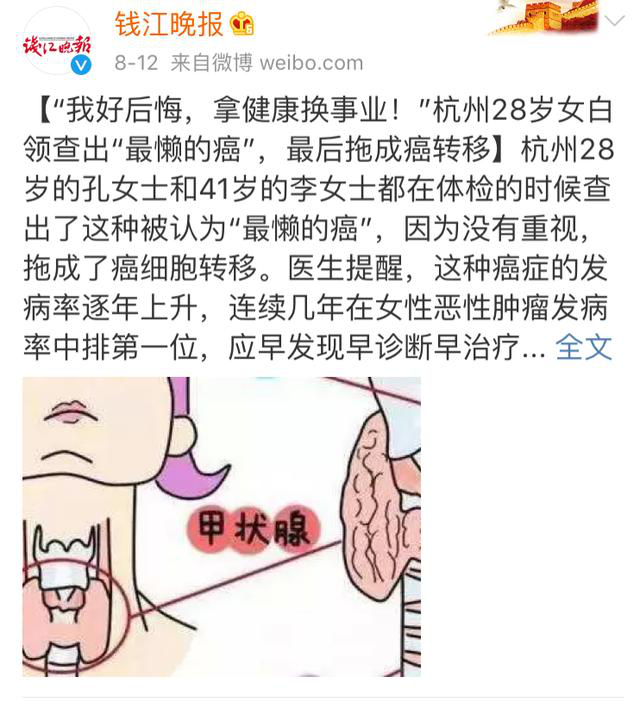The height and width of the screenshot is (702, 640).
Task: Expand the post via 全文 link
Action: [x=583, y=347]
